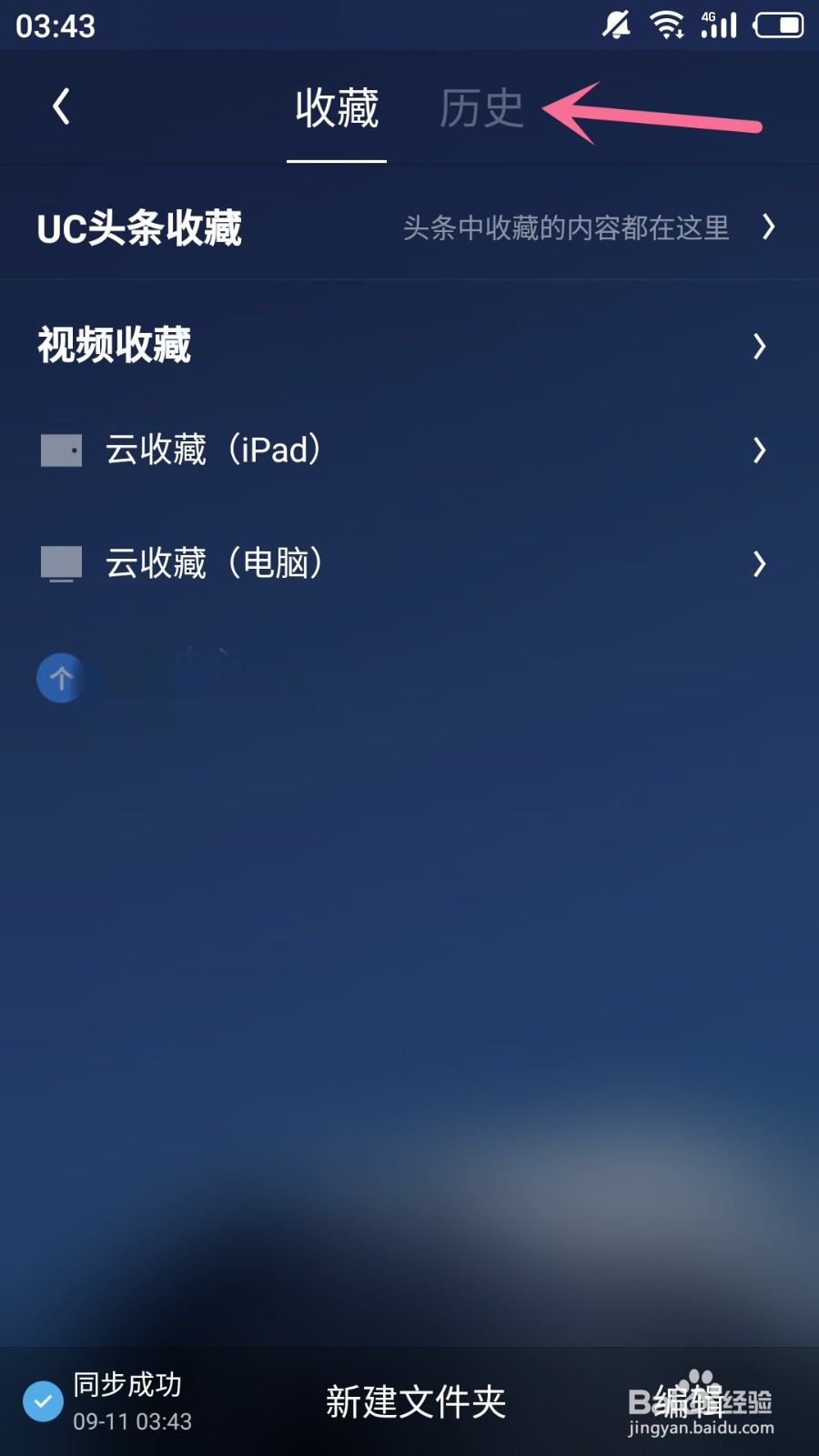Tap the computer icon beside 云收藏（电脑）
The height and width of the screenshot is (1456, 819).
point(60,562)
